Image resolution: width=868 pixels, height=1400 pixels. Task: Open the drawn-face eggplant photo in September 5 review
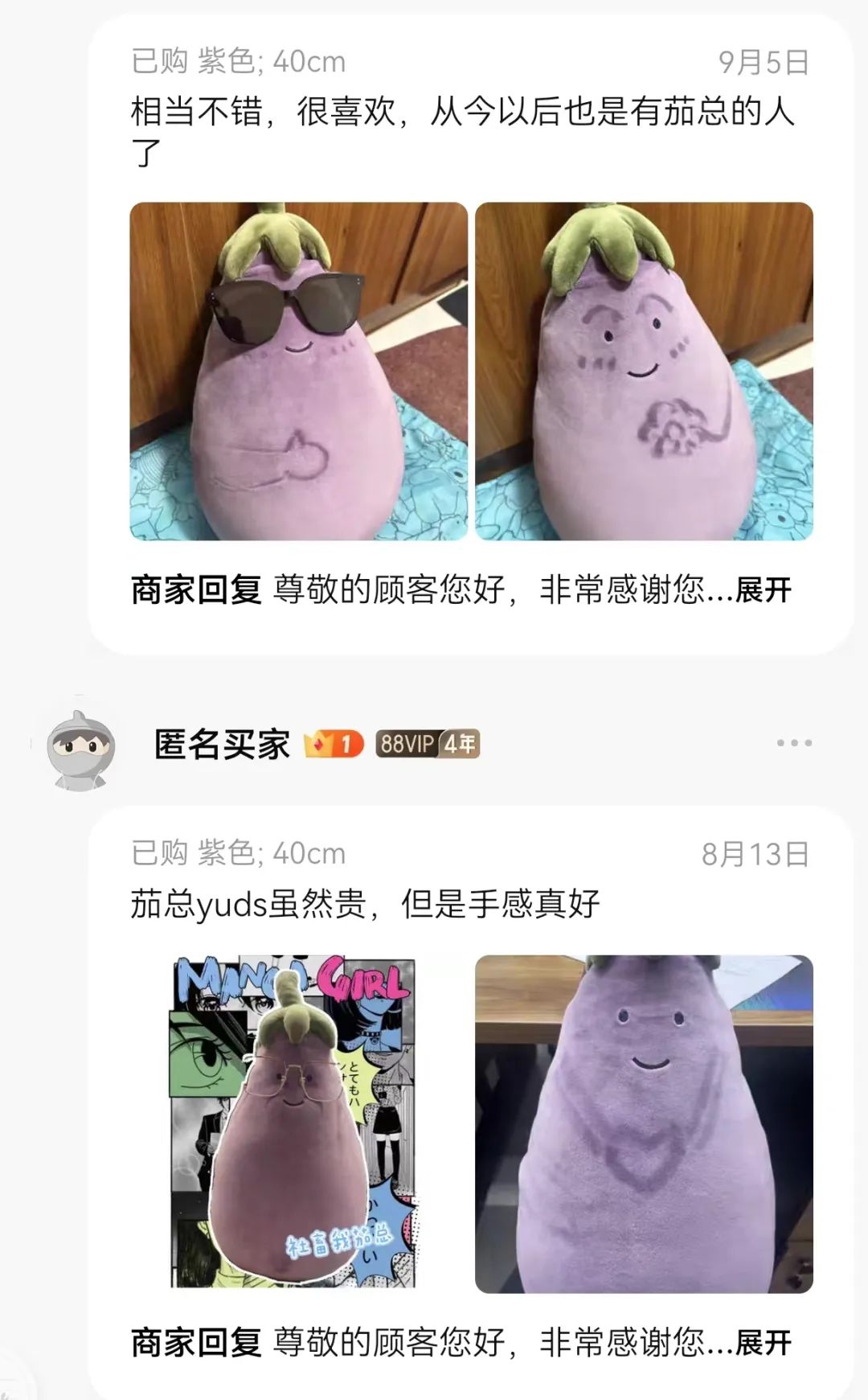[644, 371]
